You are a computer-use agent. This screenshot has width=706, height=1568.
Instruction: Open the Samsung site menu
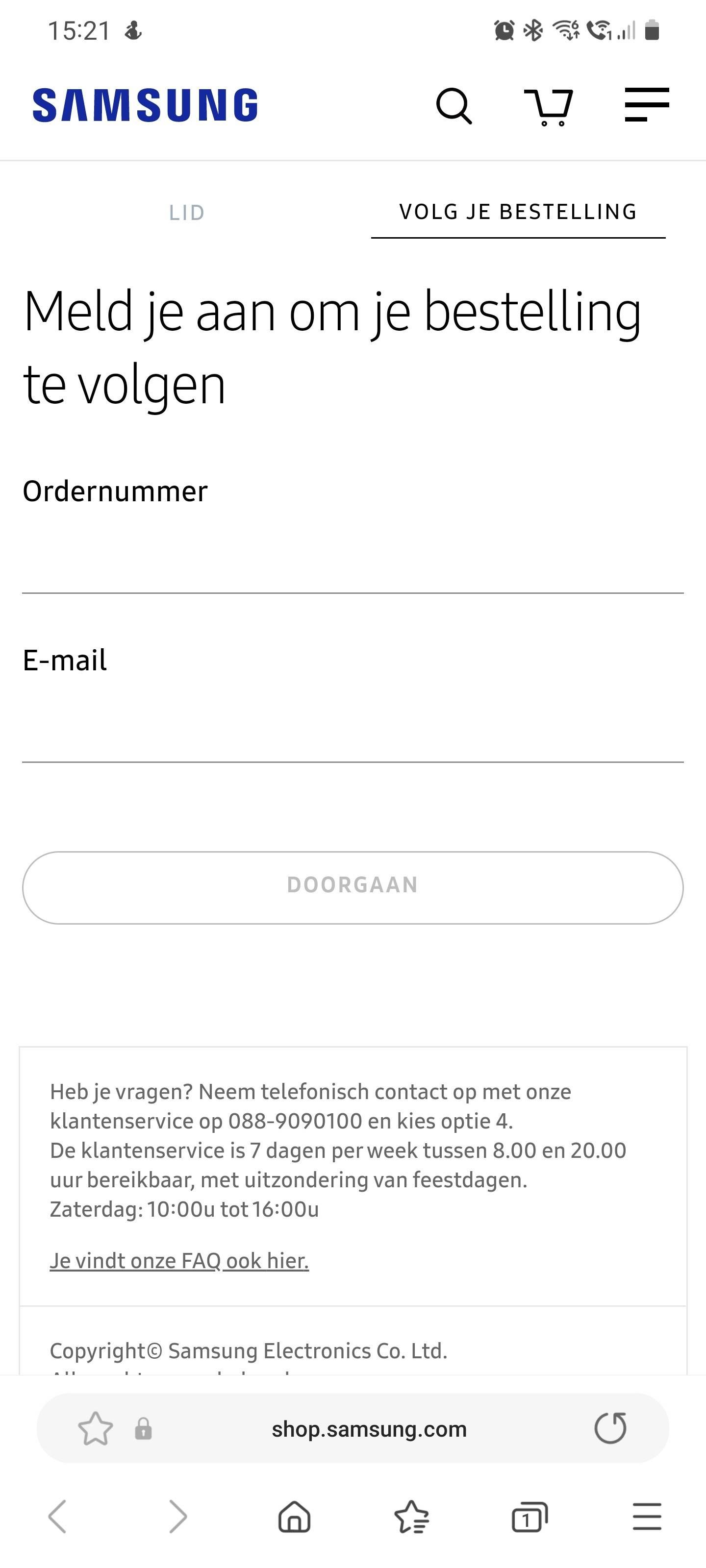(x=646, y=105)
